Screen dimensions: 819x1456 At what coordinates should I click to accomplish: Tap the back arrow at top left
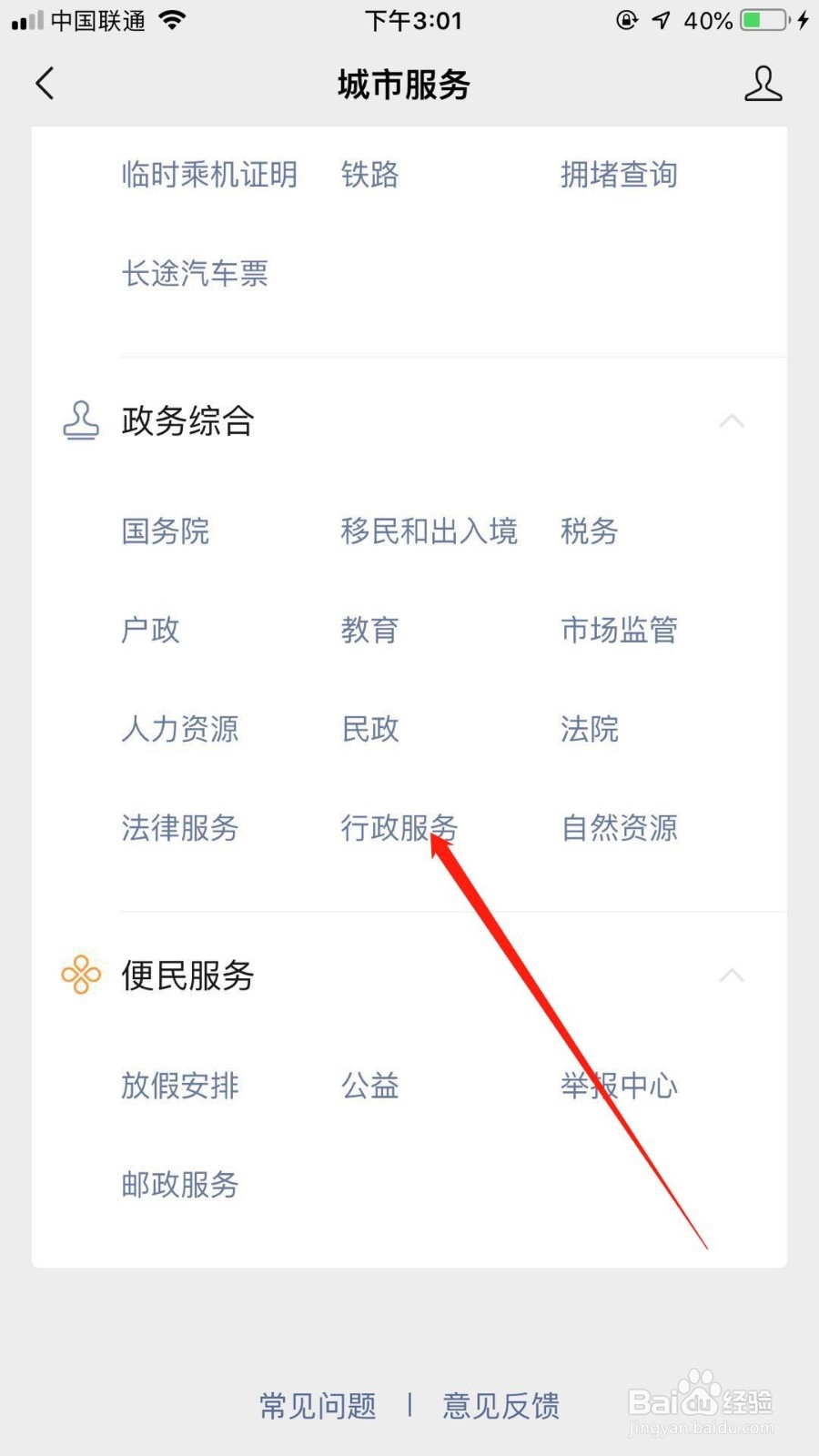[x=45, y=83]
